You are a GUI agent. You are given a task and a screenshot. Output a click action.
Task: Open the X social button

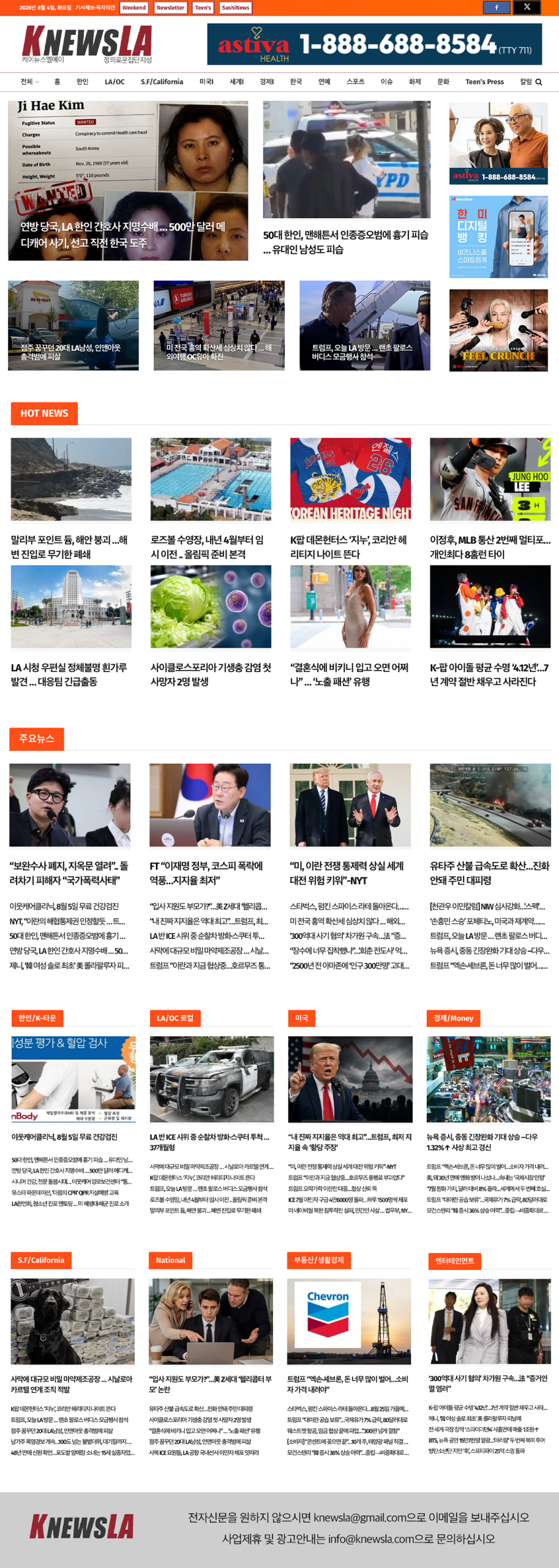[527, 7]
